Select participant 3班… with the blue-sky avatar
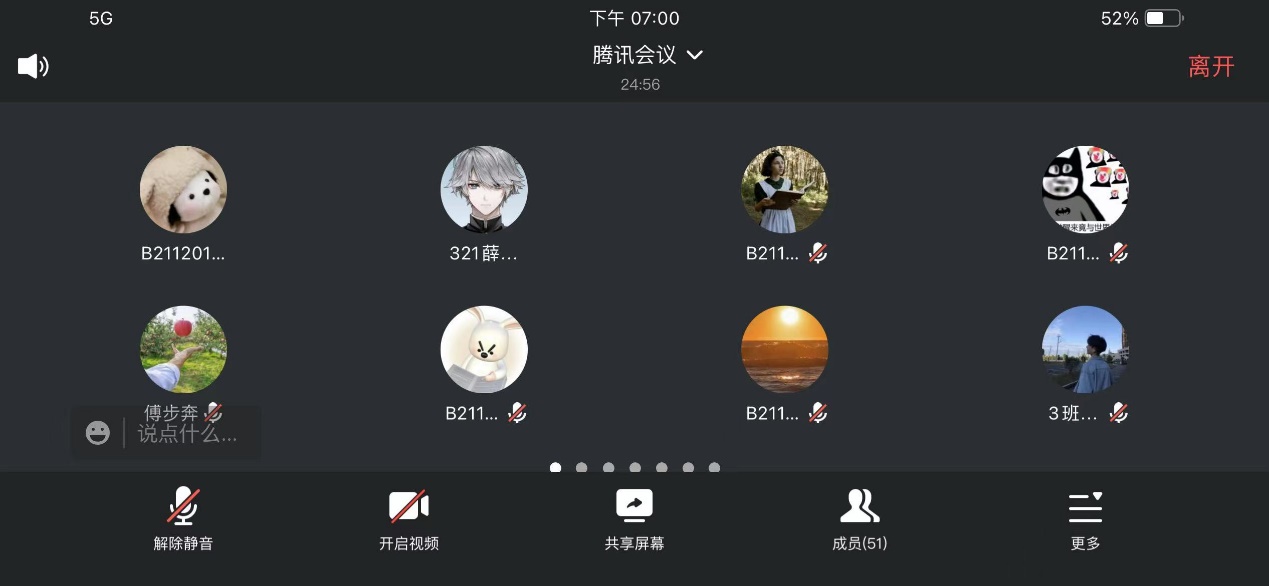1269x586 pixels. pyautogui.click(x=1085, y=350)
